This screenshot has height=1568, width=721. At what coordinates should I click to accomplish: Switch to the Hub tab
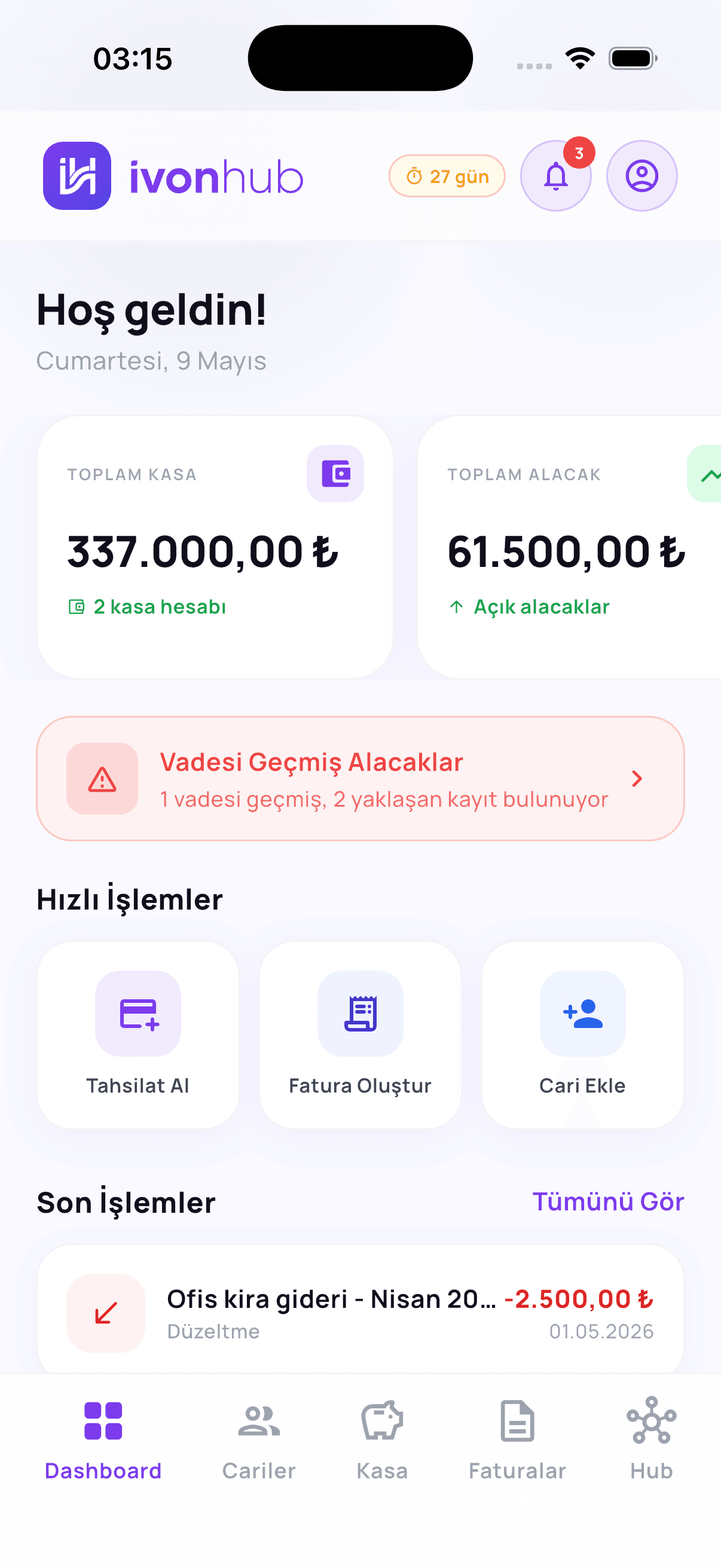[x=652, y=1440]
